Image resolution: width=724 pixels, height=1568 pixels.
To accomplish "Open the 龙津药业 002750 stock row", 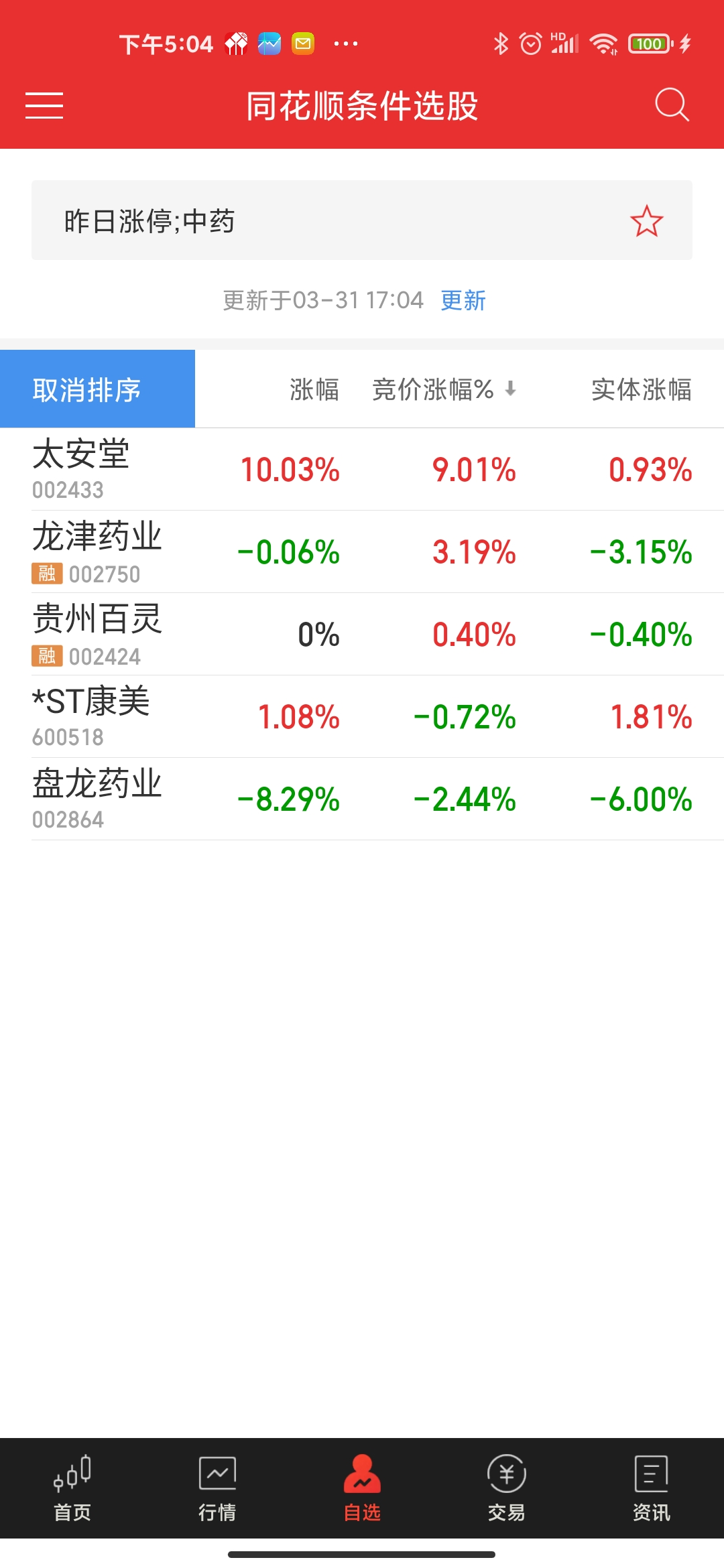I will coord(362,552).
